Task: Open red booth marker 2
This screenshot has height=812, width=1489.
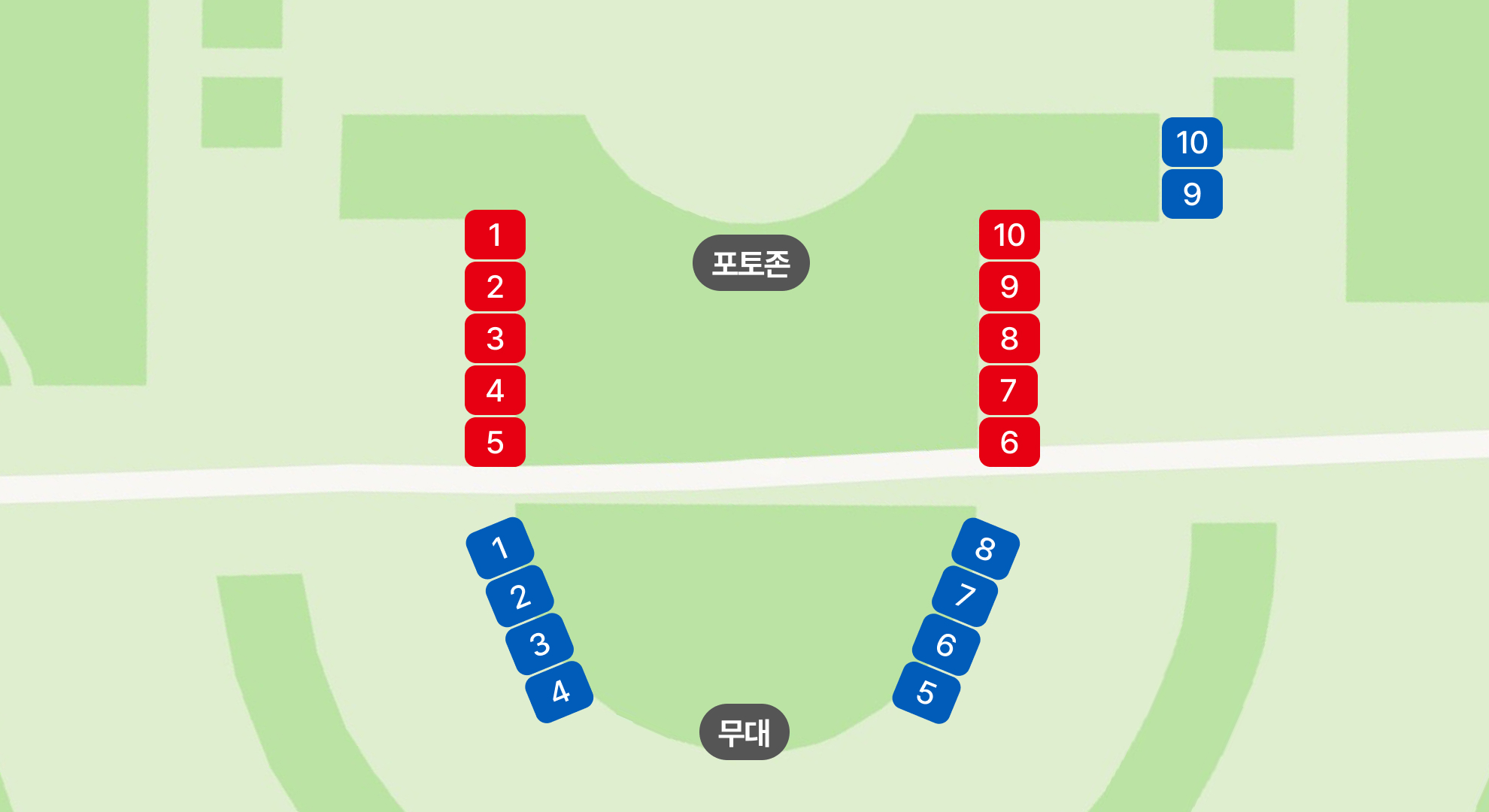Action: click(495, 286)
